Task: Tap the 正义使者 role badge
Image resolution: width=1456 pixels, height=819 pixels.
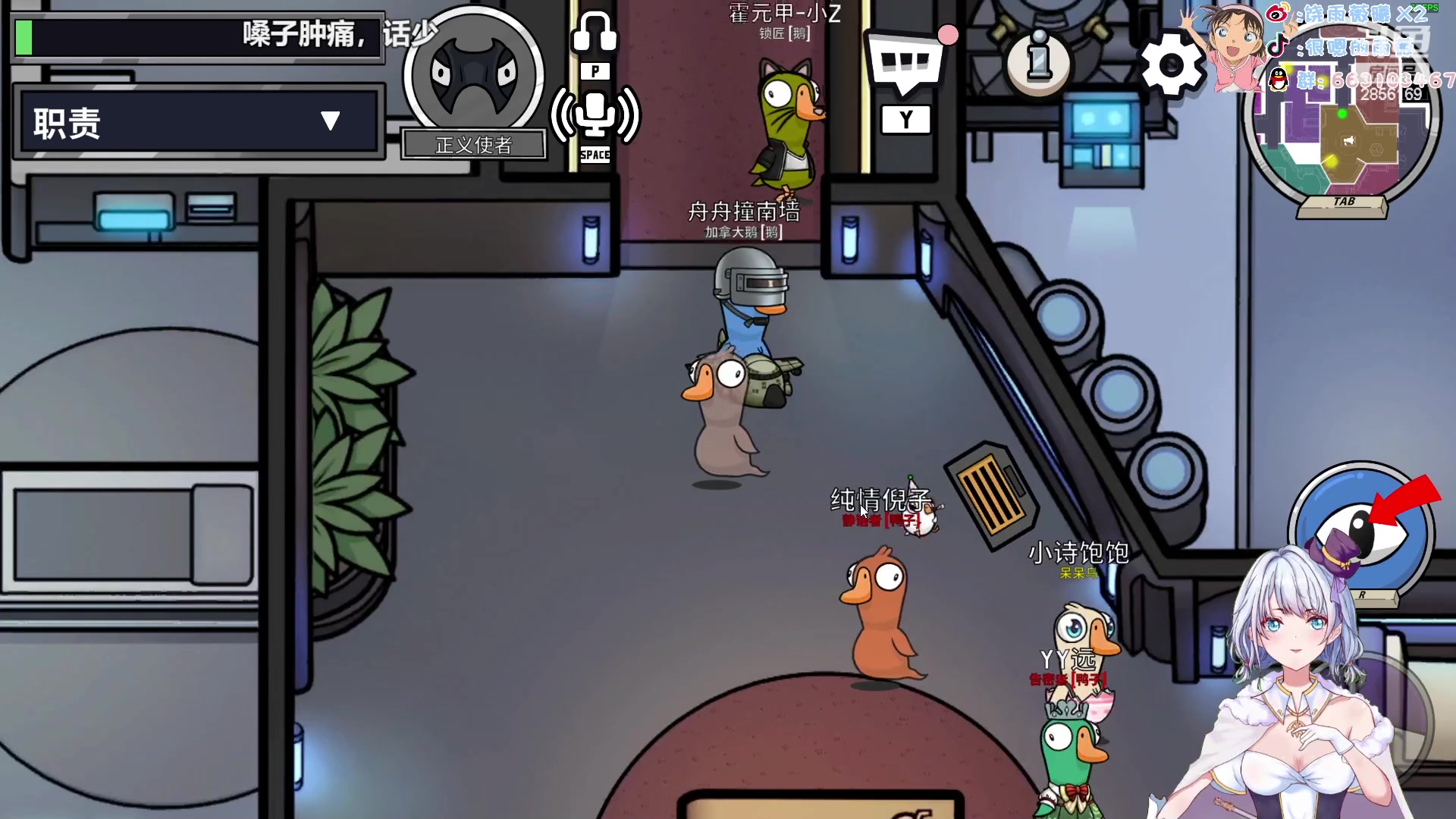Action: point(473,83)
